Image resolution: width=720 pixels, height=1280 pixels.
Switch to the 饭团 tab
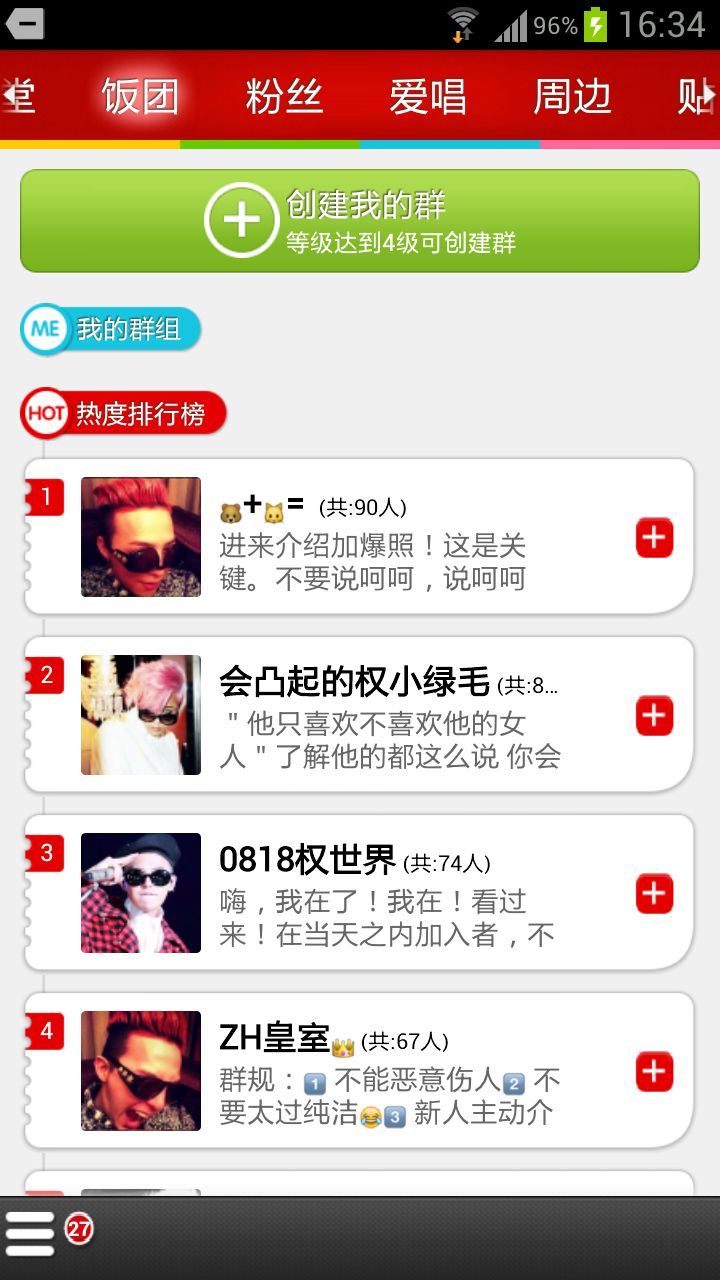(x=140, y=96)
